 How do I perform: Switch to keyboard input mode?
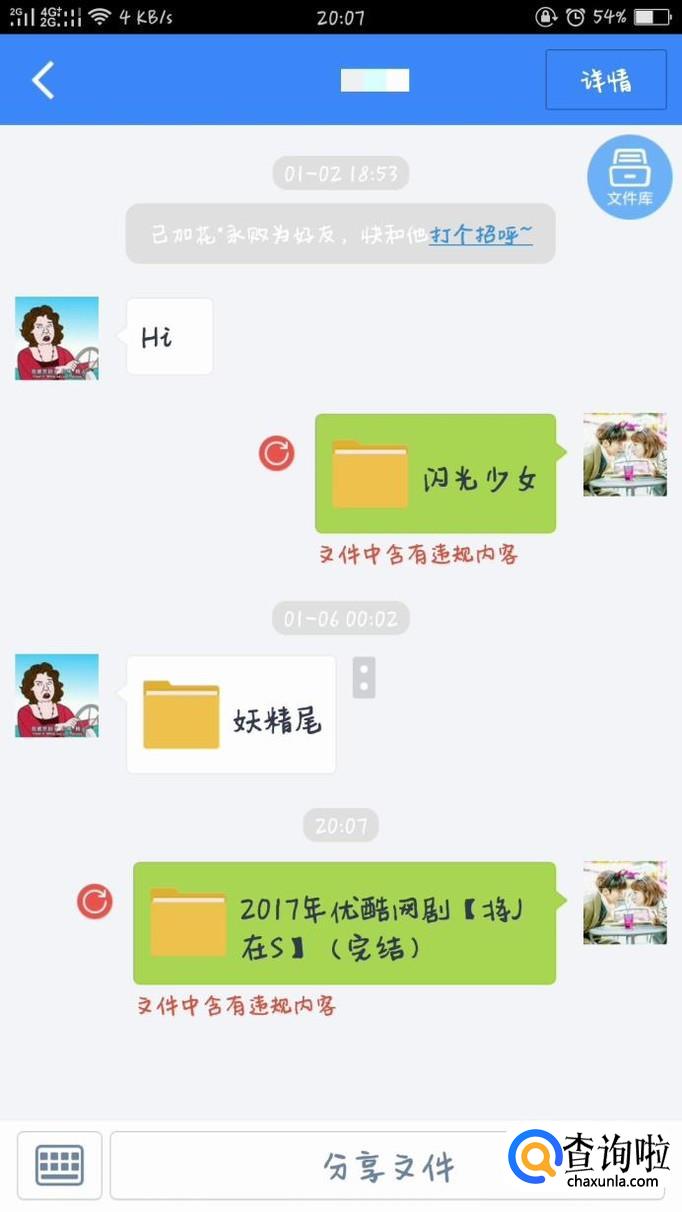(60, 1165)
